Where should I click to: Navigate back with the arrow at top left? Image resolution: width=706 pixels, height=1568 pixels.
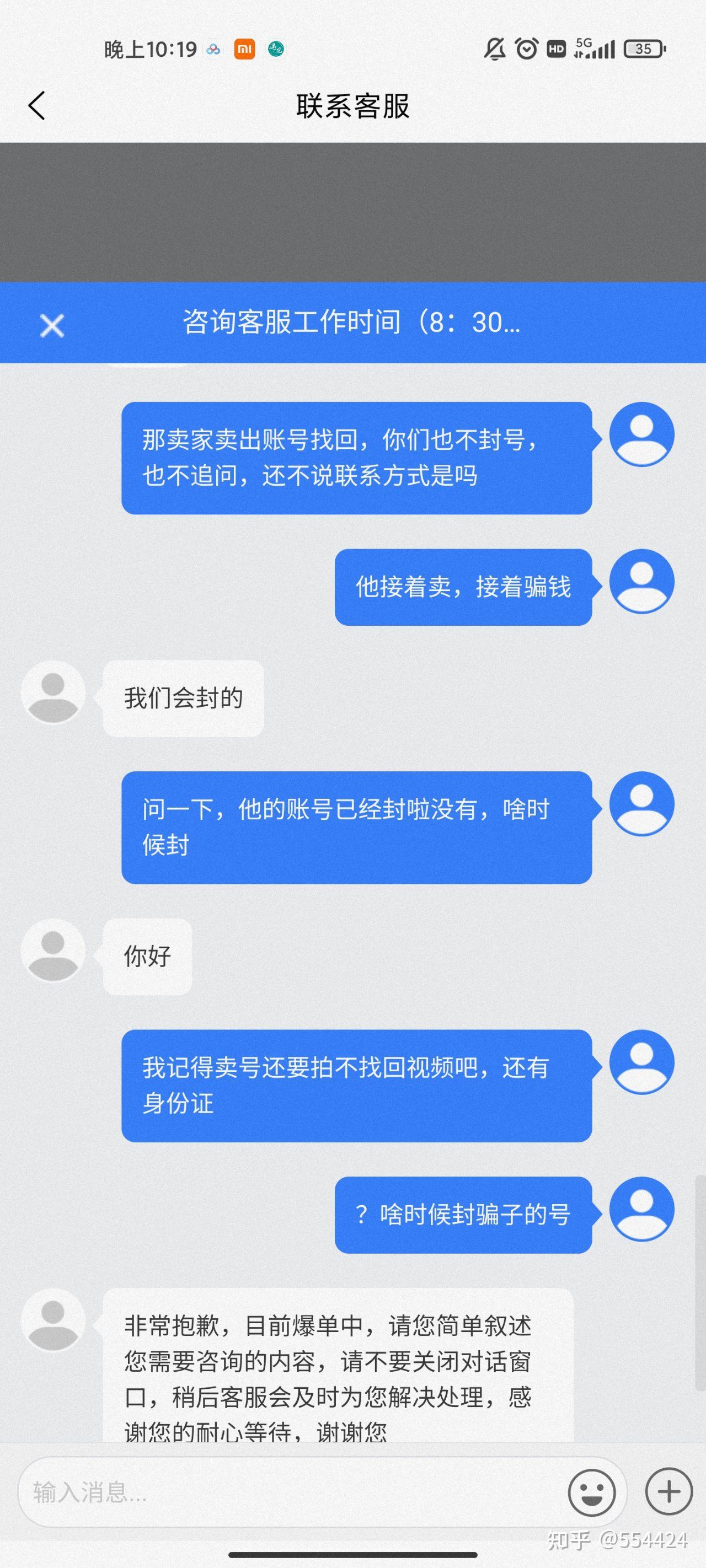pos(36,105)
